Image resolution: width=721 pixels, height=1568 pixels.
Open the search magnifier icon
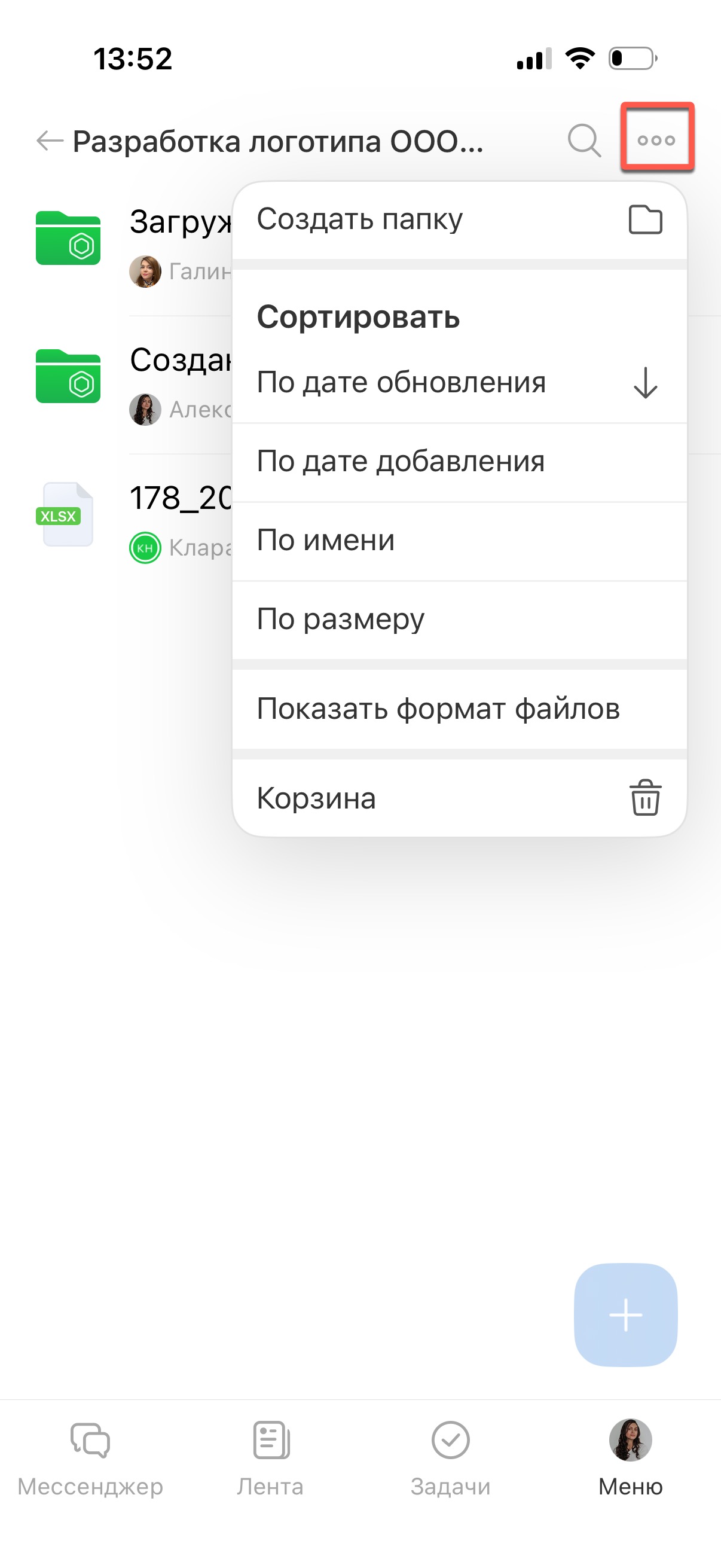coord(583,141)
